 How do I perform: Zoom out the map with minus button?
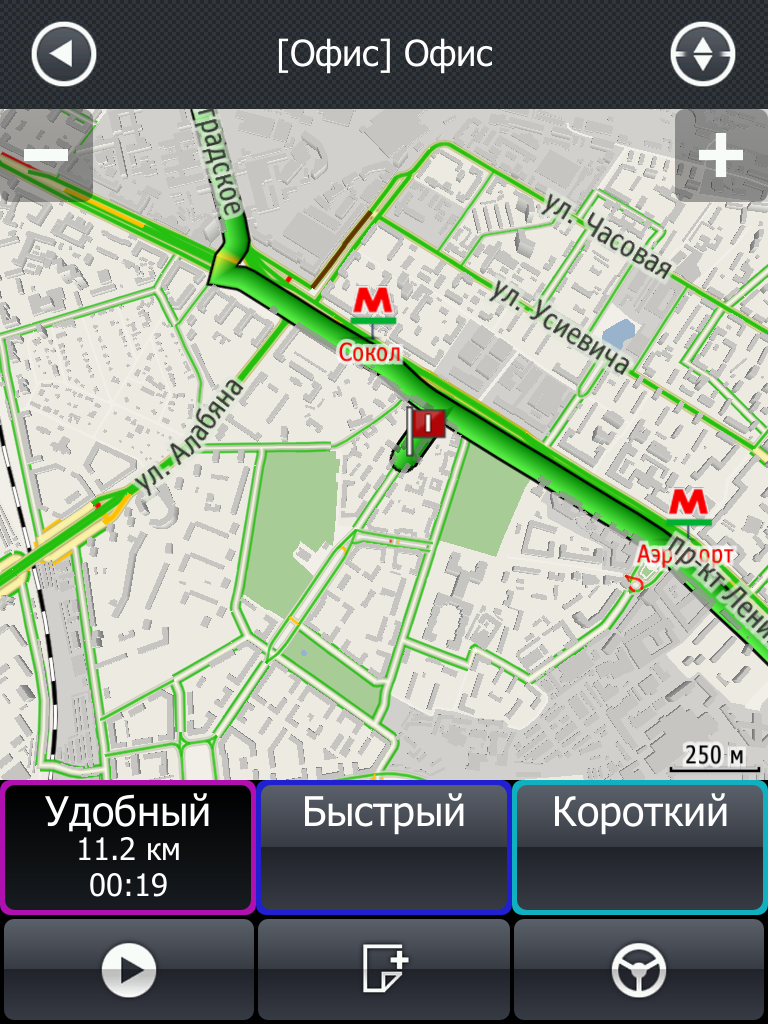pos(46,155)
